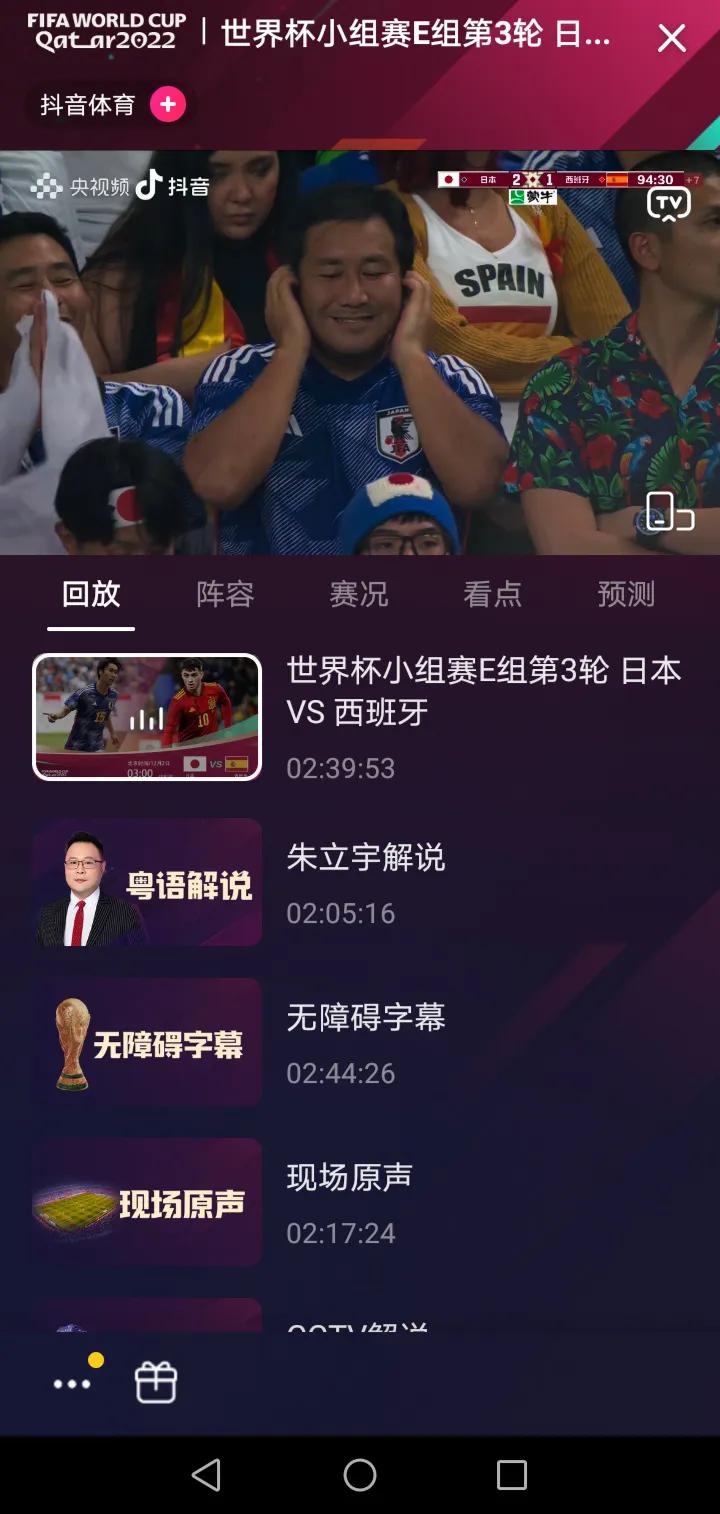This screenshot has height=1514, width=720.
Task: Tap the +7 stoppage time indicator
Action: 693,178
